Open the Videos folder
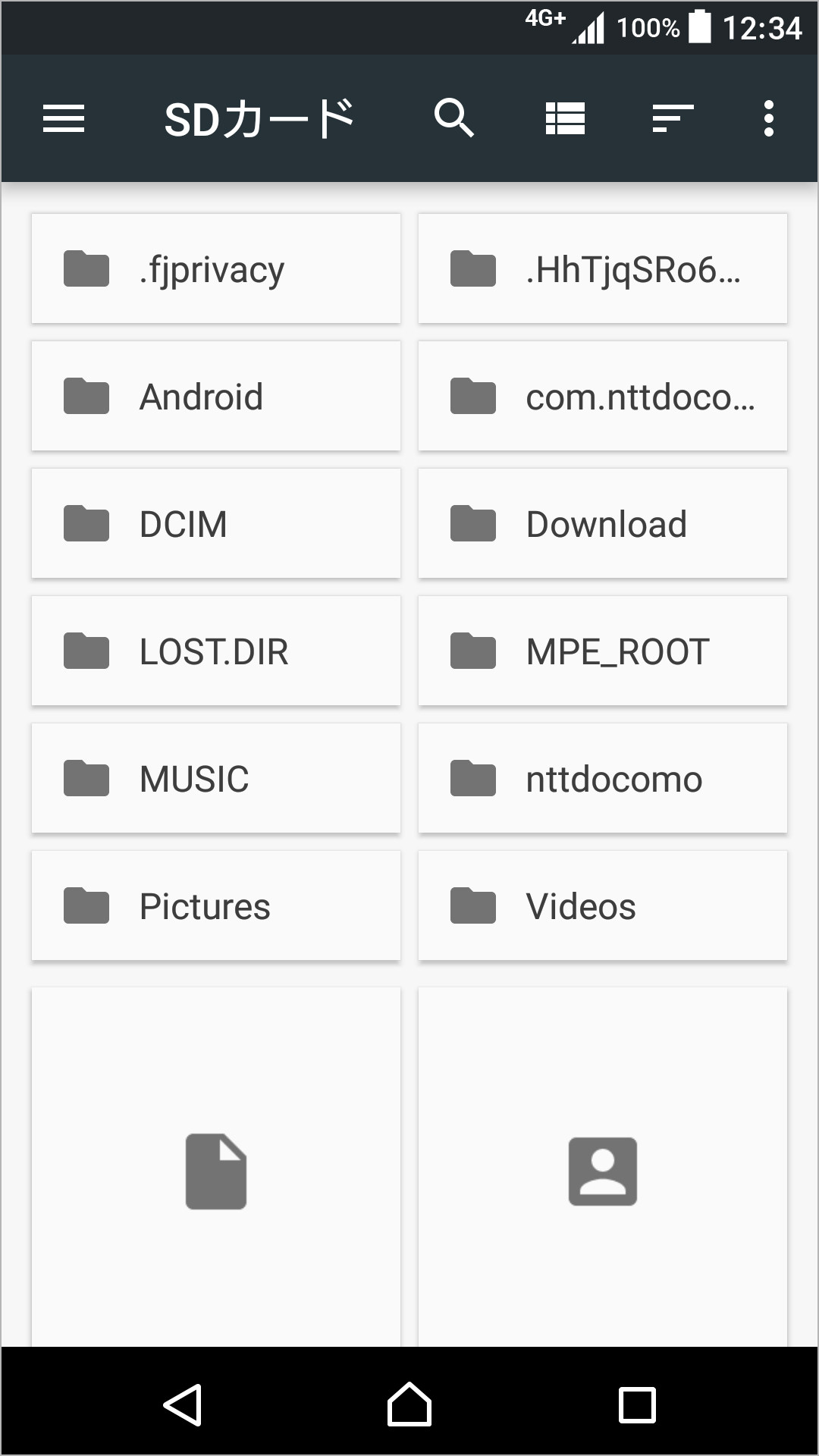The image size is (819, 1456). (603, 906)
